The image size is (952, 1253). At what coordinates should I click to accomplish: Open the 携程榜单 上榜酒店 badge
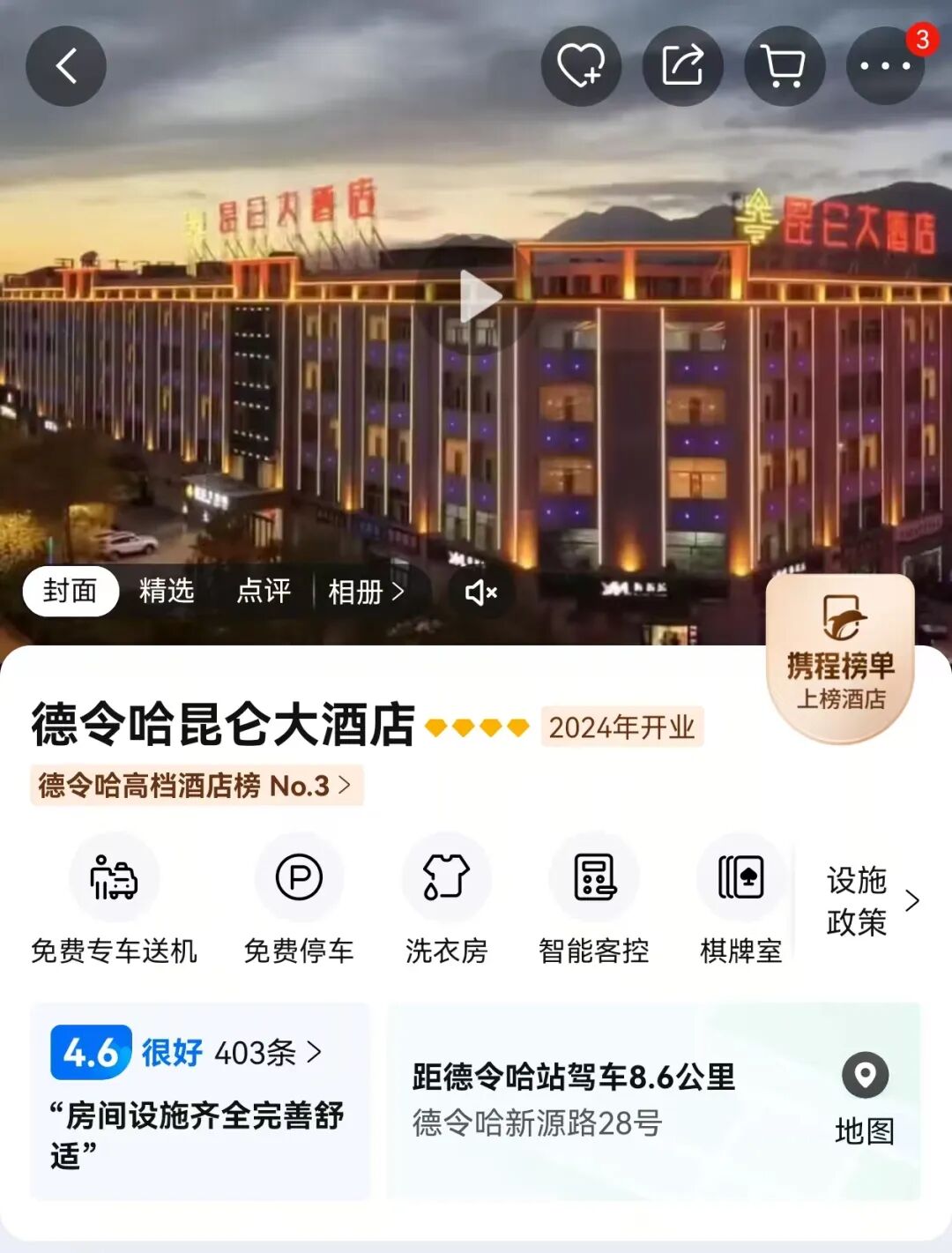(840, 659)
